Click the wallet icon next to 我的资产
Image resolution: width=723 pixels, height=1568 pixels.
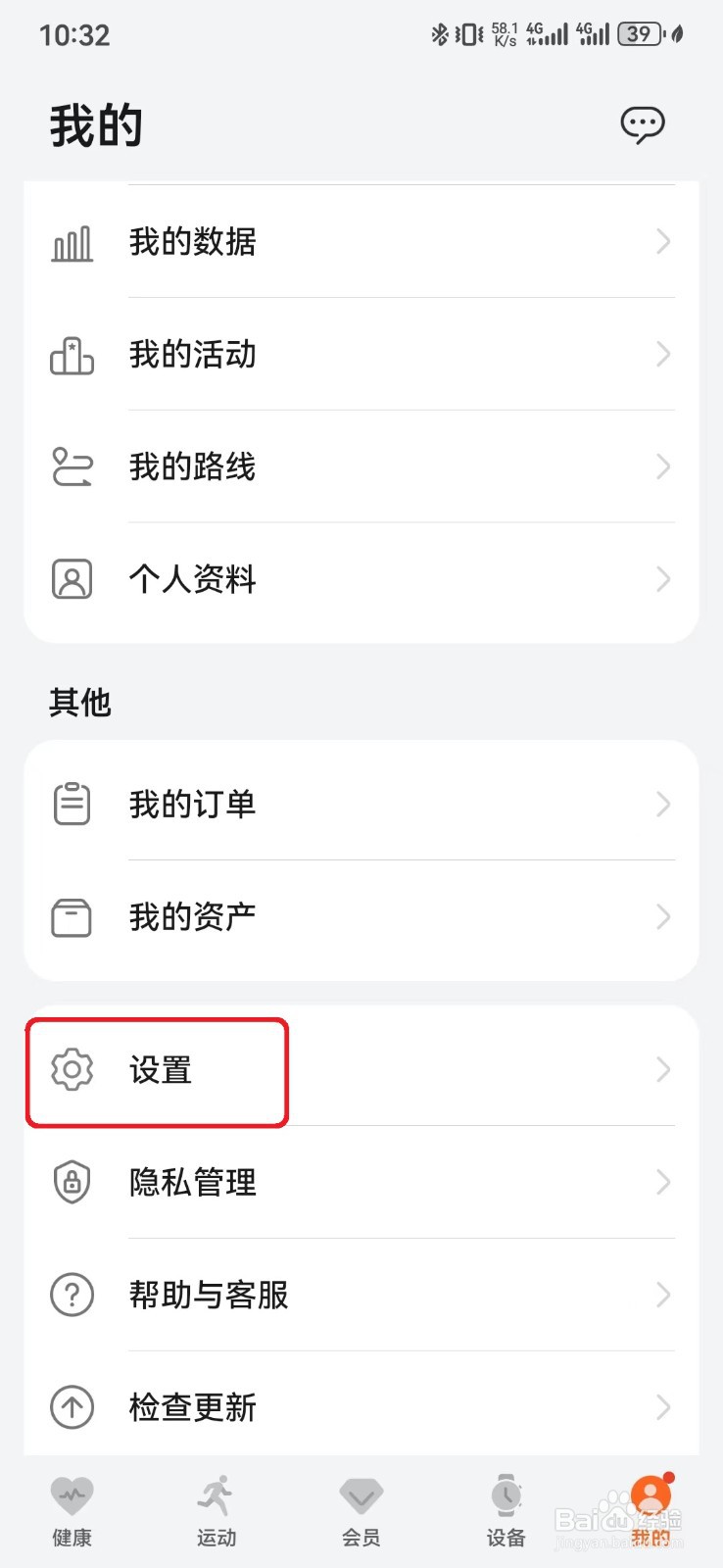[x=72, y=916]
